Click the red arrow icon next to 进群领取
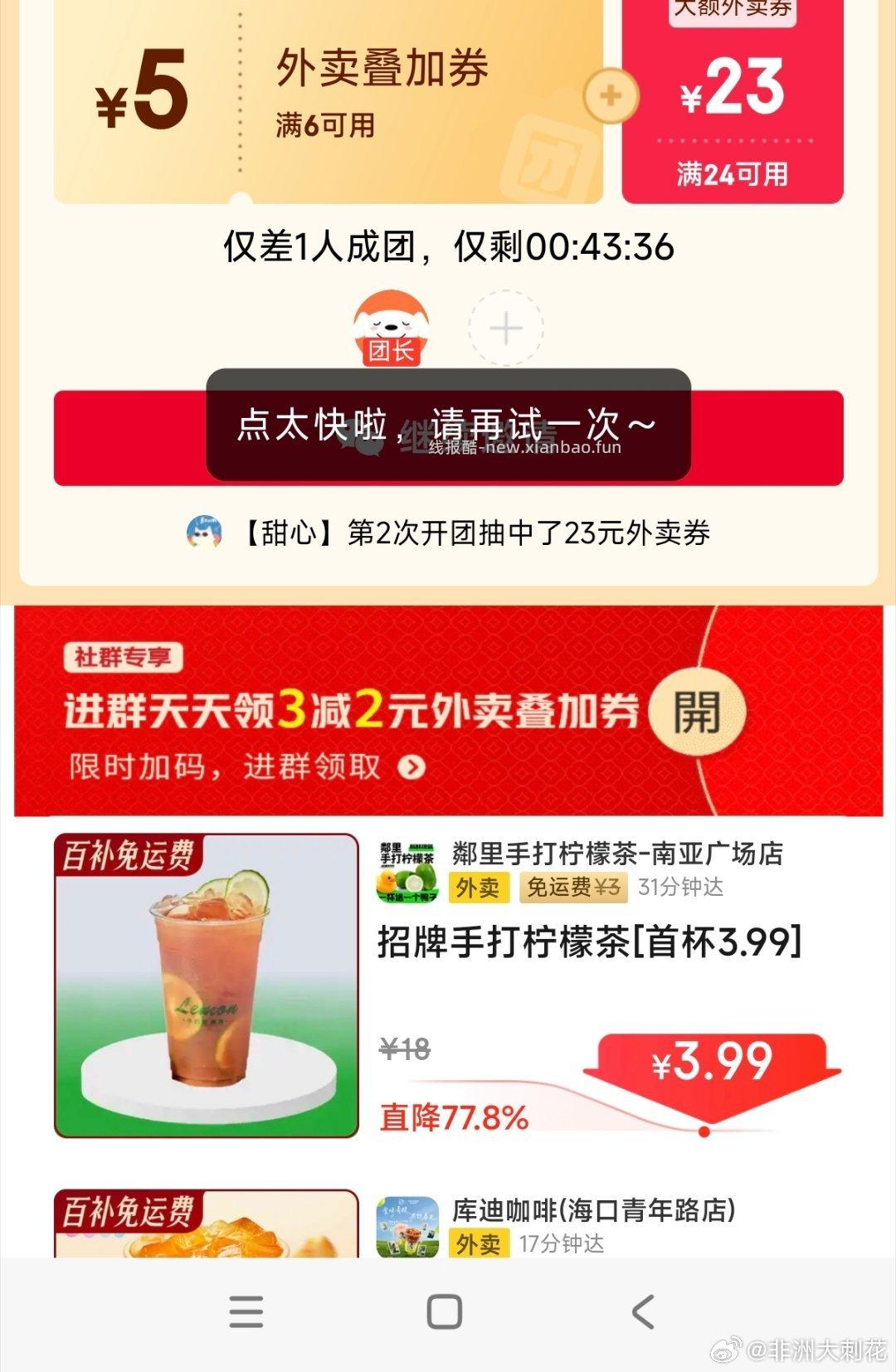 pyautogui.click(x=412, y=767)
